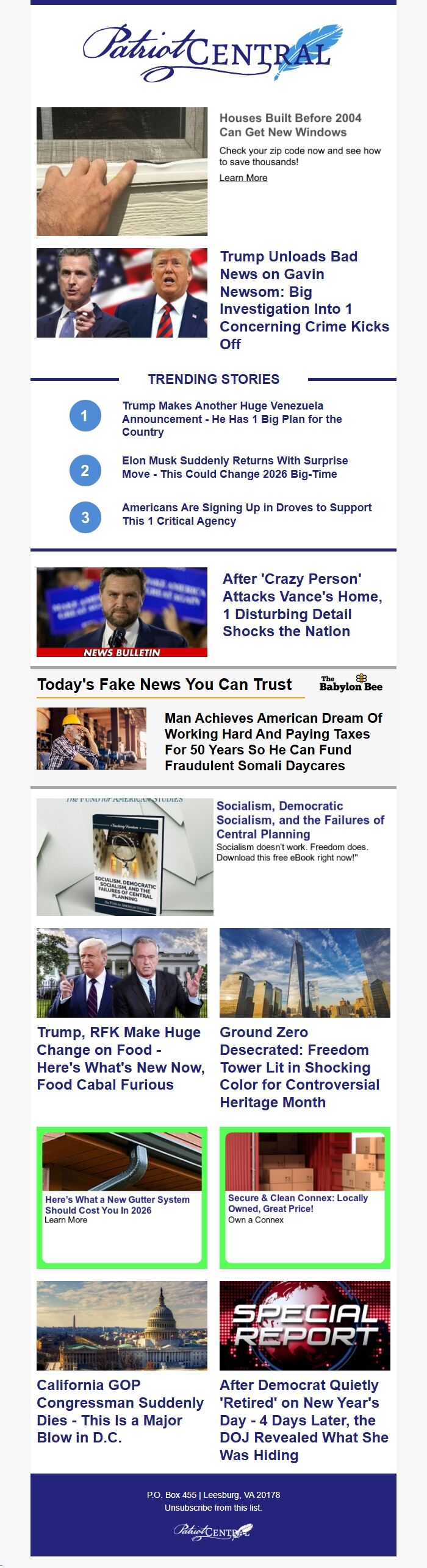This screenshot has width=427, height=1568.
Task: View trending story on Americans supporting critical agency
Action: click(x=246, y=514)
